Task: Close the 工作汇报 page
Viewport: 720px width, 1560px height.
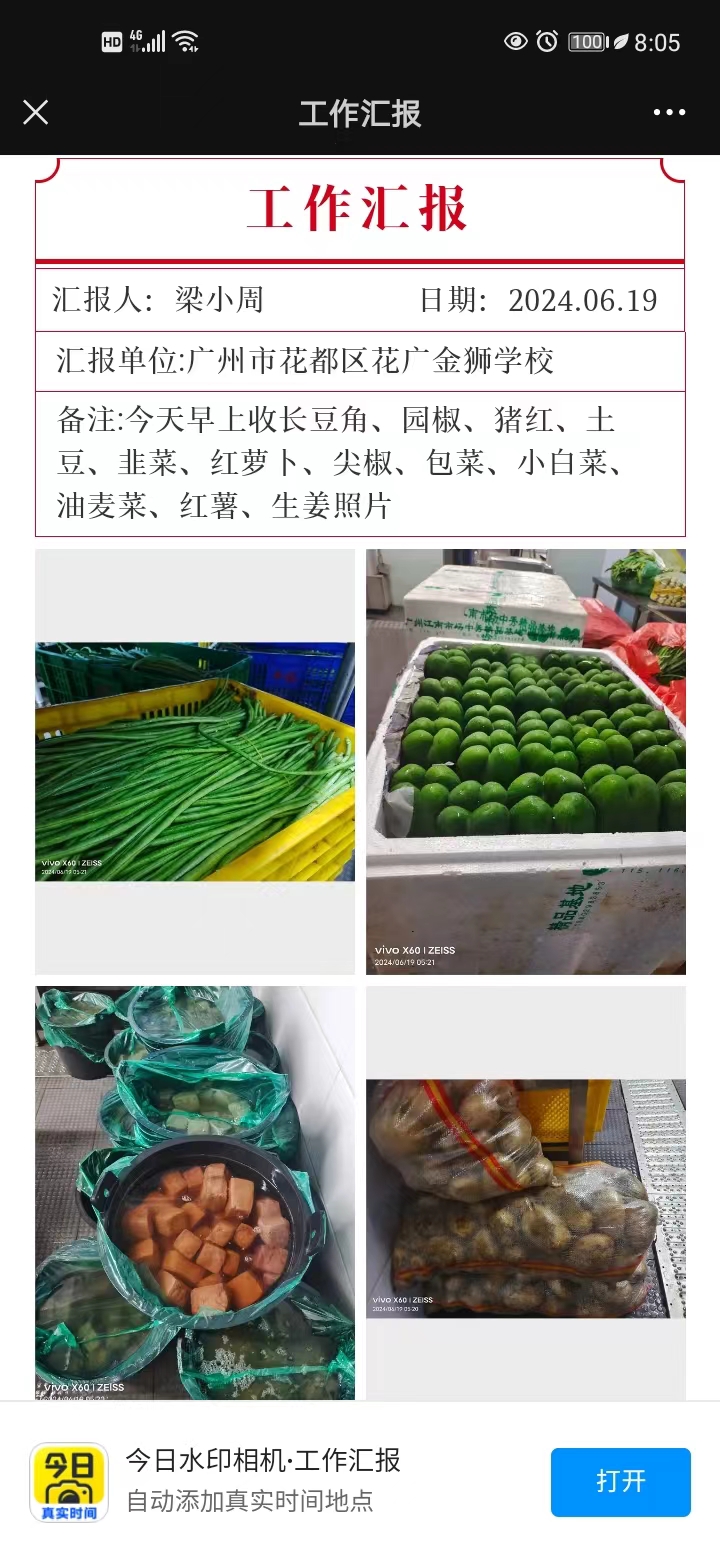Action: pyautogui.click(x=36, y=112)
